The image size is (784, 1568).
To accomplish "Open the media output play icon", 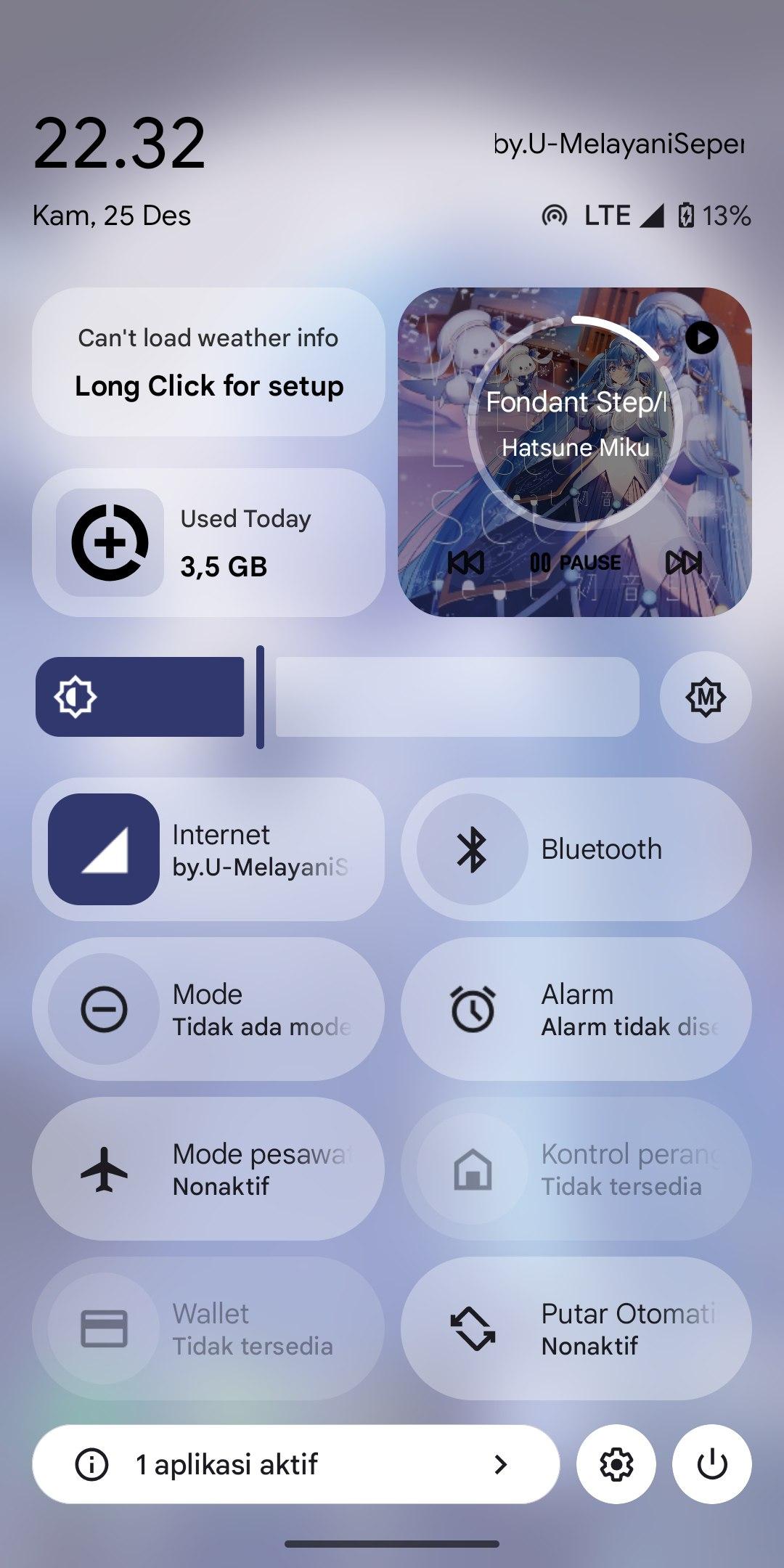I will [701, 338].
